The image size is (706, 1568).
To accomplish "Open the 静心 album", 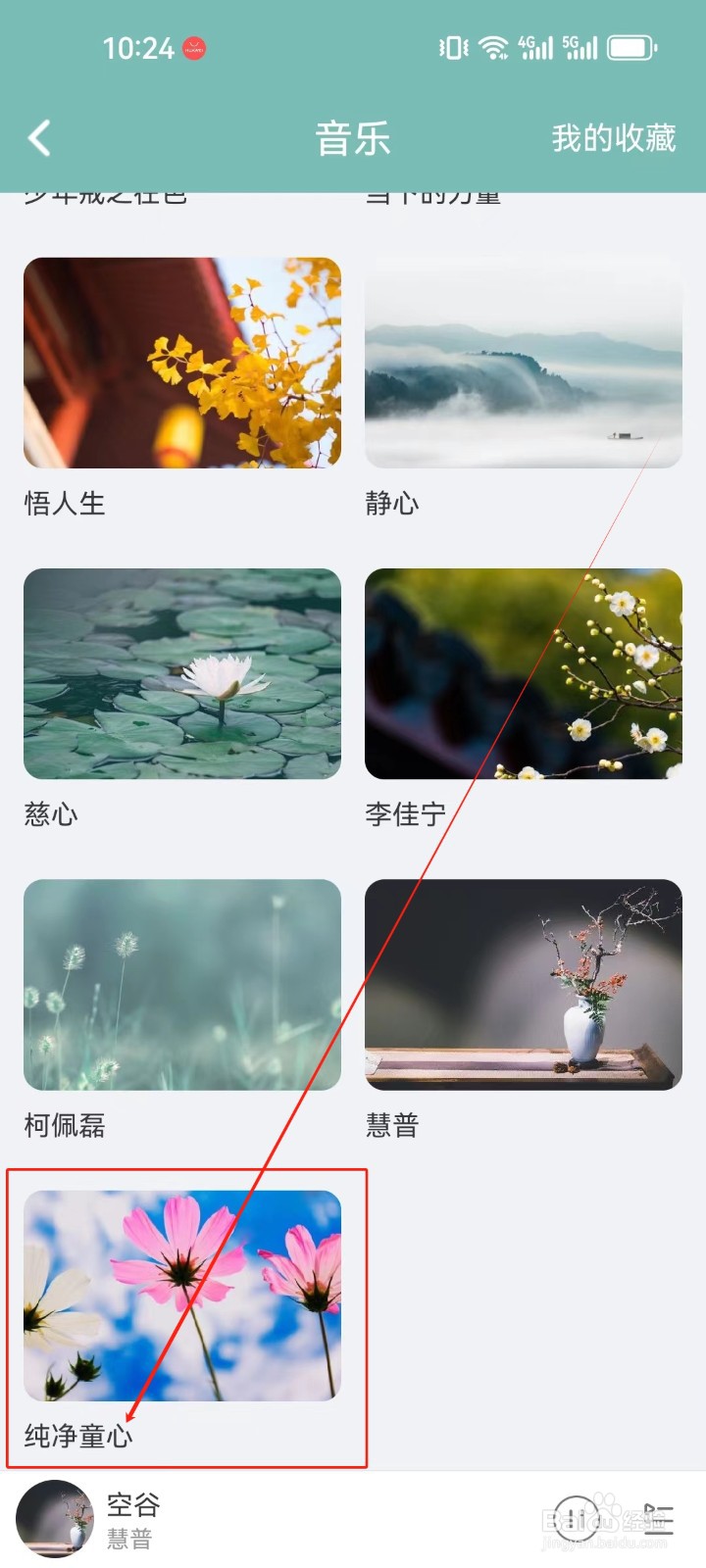I will coord(522,361).
